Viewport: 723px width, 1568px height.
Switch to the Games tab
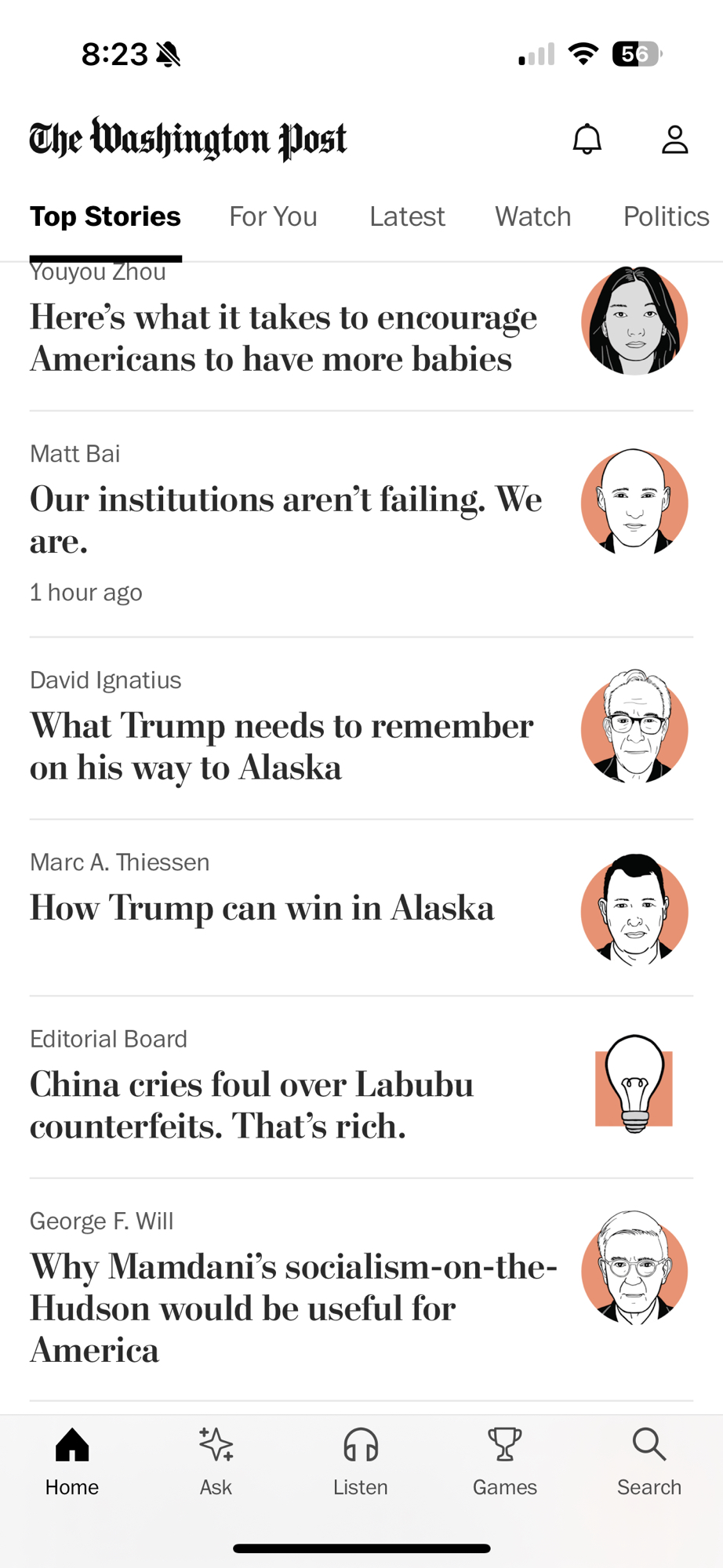(x=504, y=1461)
